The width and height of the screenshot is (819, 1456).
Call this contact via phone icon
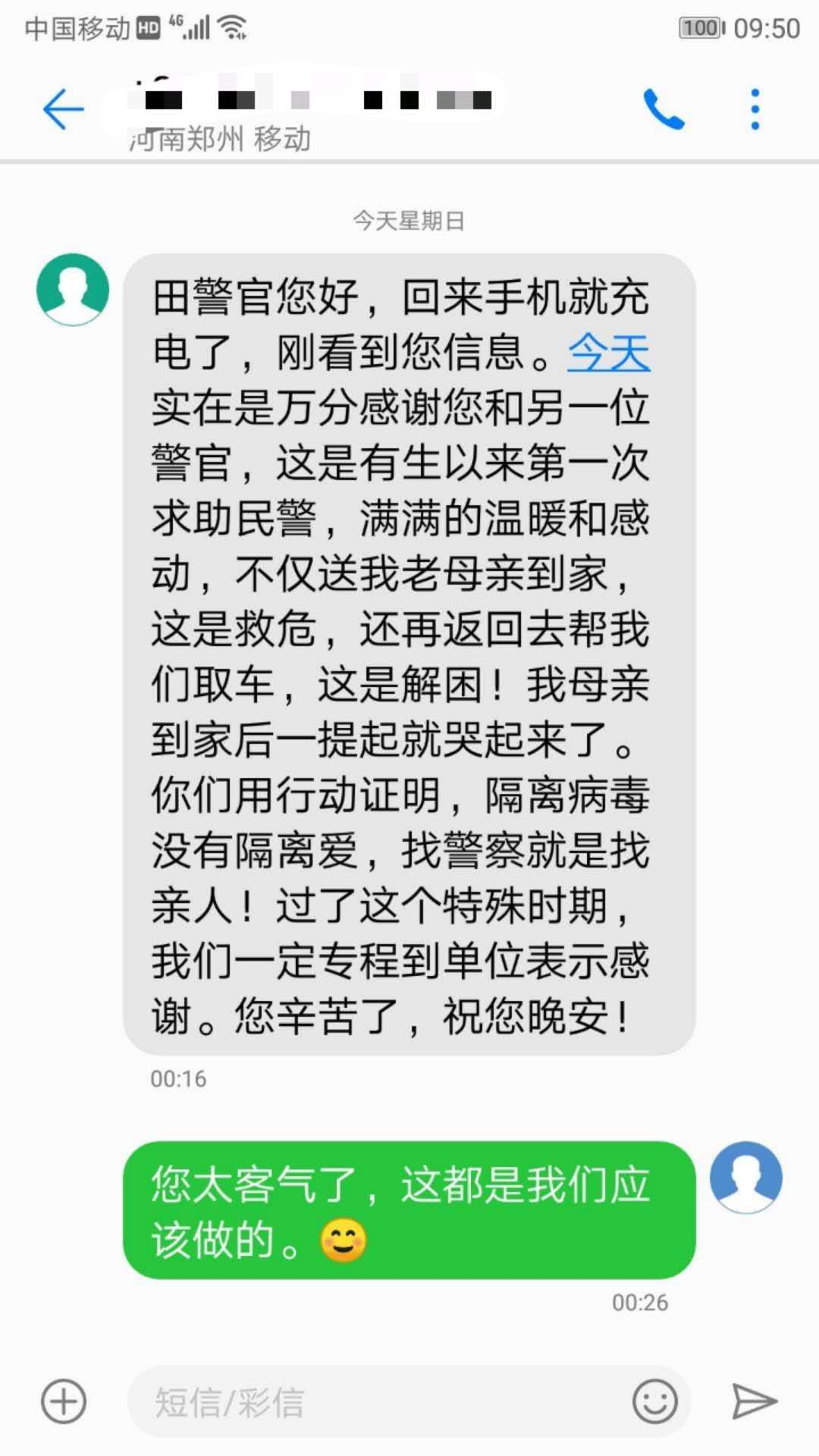664,109
